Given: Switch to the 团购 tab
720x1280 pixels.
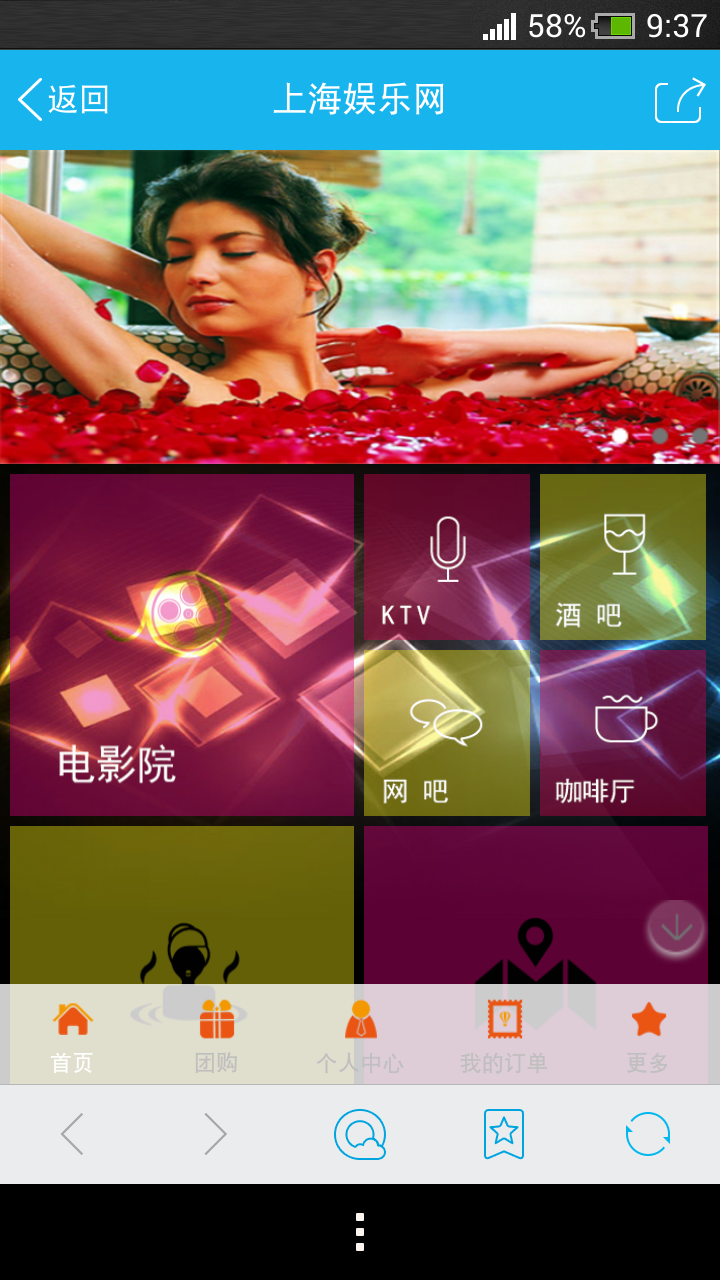Looking at the screenshot, I should pyautogui.click(x=216, y=1036).
